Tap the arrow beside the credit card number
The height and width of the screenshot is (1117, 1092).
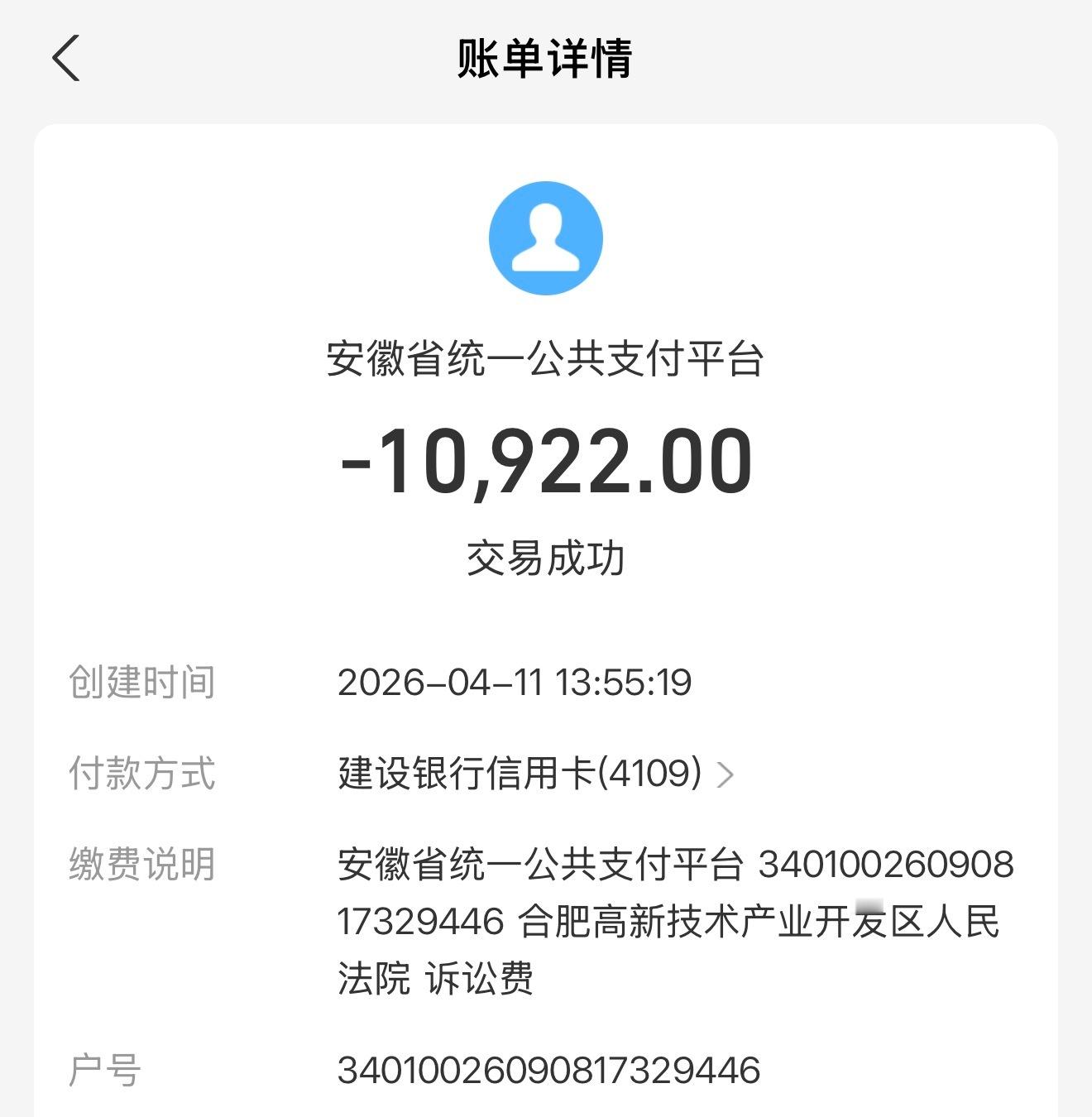point(728,774)
